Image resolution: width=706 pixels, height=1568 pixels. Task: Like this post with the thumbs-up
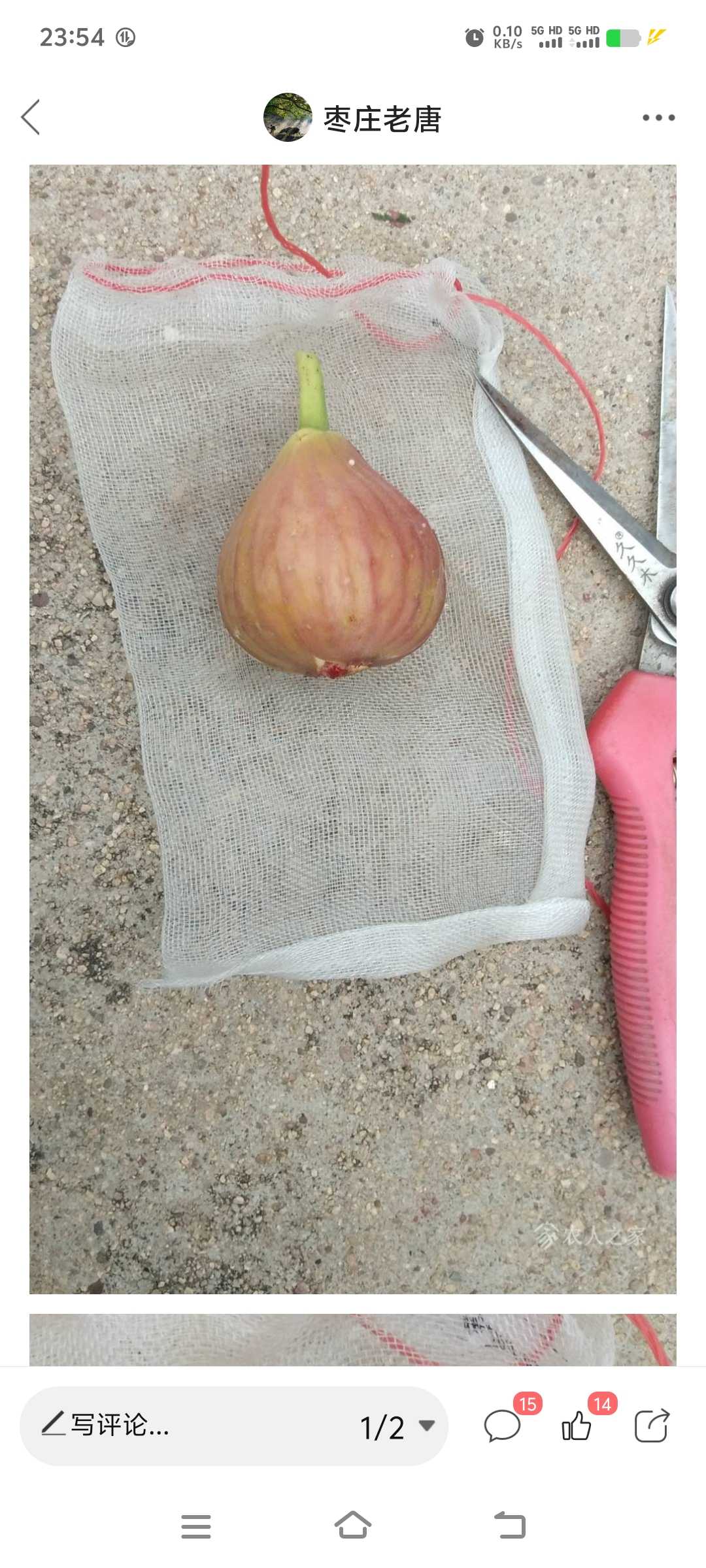577,1426
